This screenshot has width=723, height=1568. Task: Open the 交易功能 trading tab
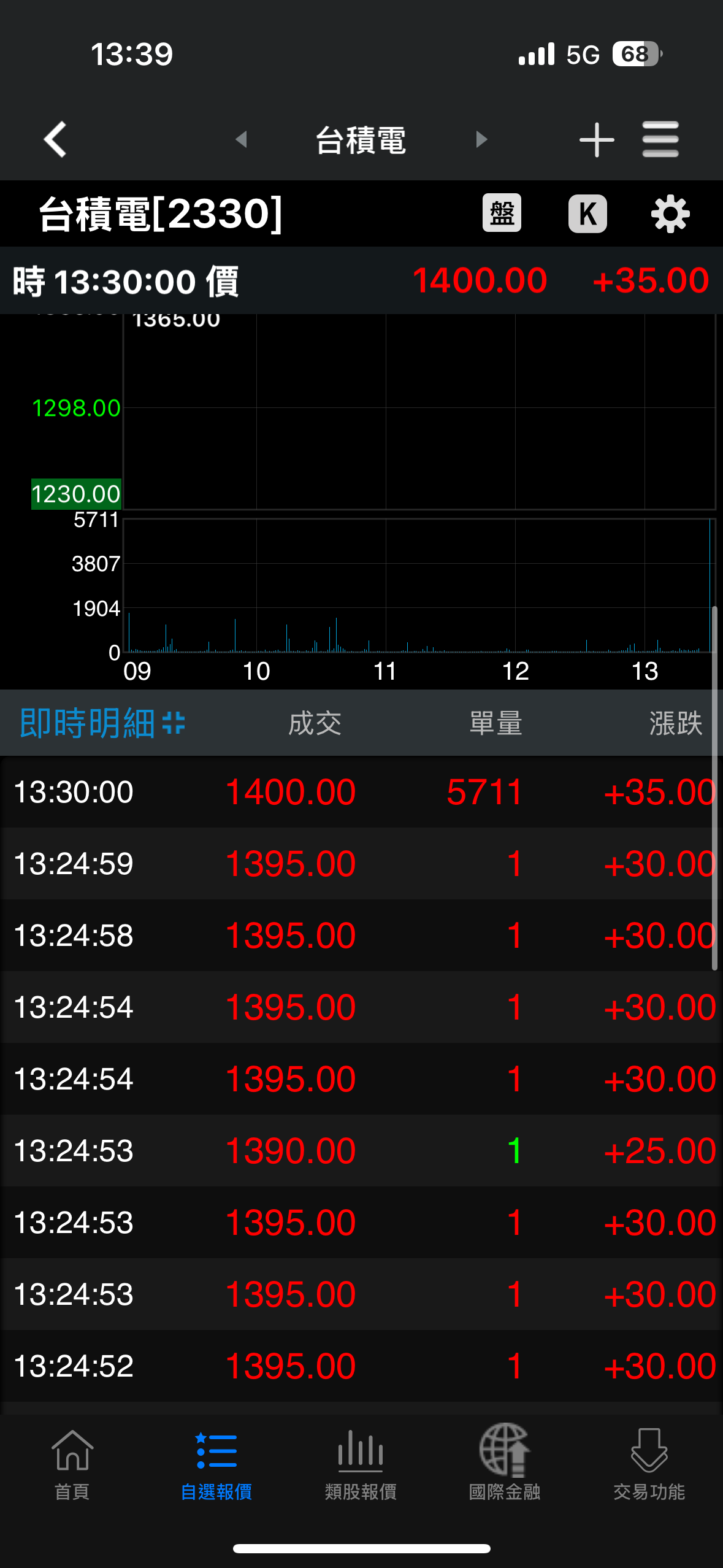click(x=649, y=1464)
